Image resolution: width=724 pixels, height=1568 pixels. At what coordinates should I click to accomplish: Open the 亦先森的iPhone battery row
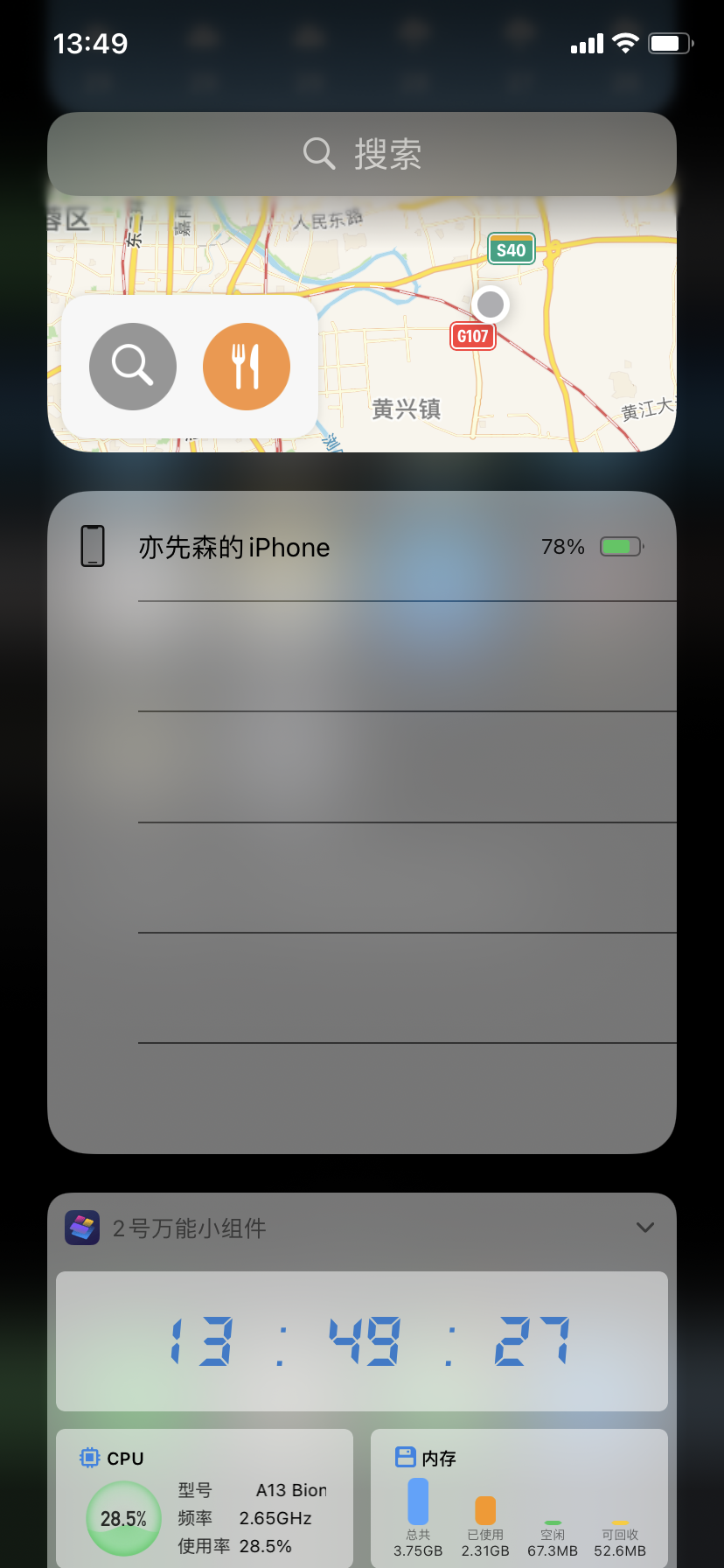[x=362, y=547]
